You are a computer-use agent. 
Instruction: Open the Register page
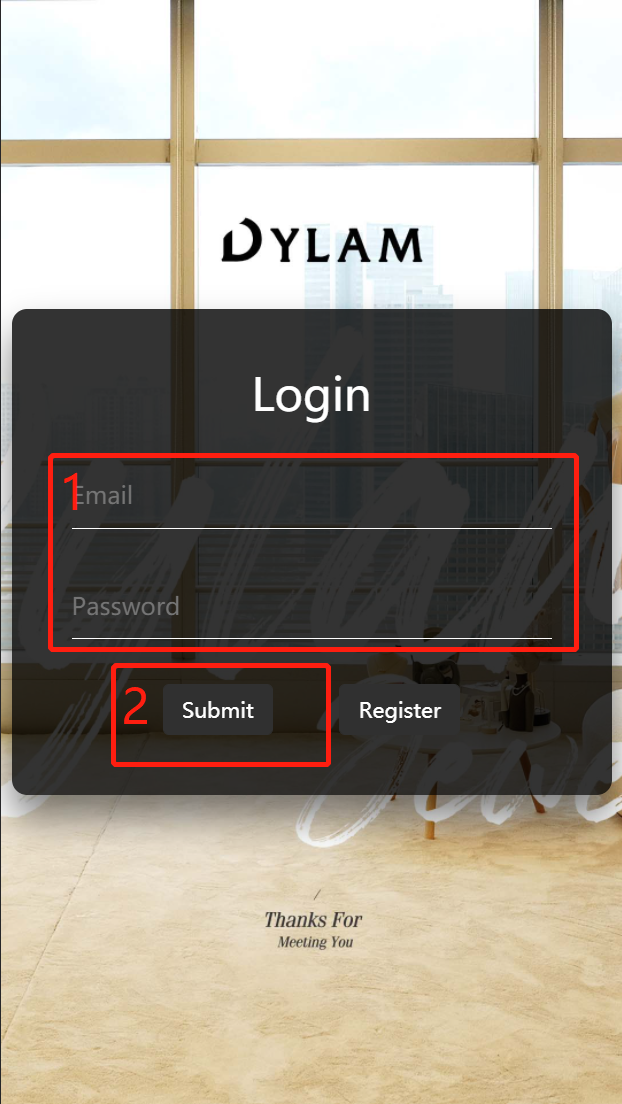coord(400,710)
